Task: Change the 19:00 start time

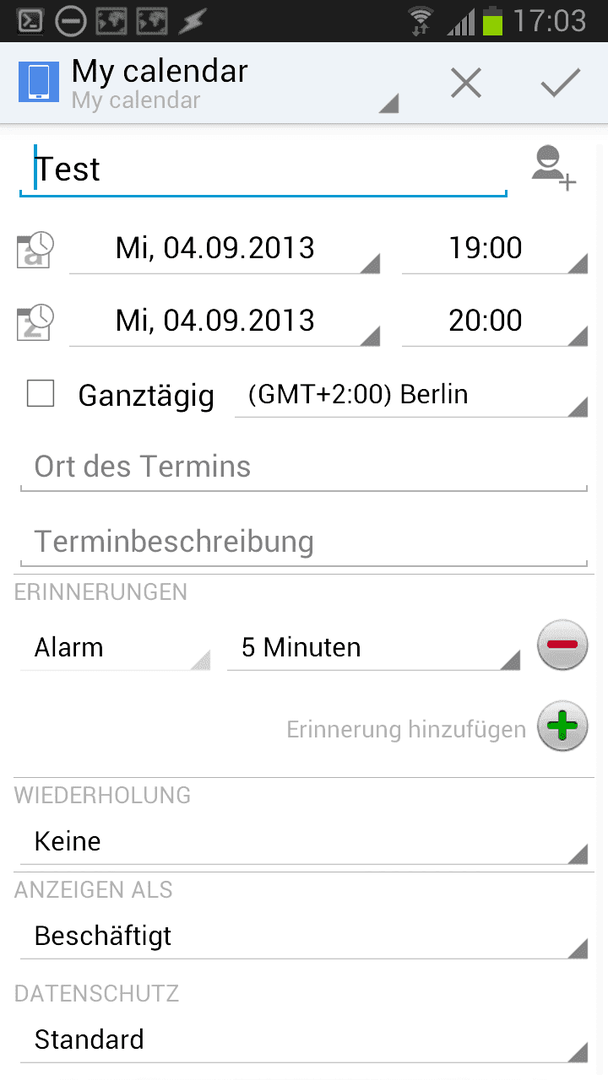Action: click(494, 249)
